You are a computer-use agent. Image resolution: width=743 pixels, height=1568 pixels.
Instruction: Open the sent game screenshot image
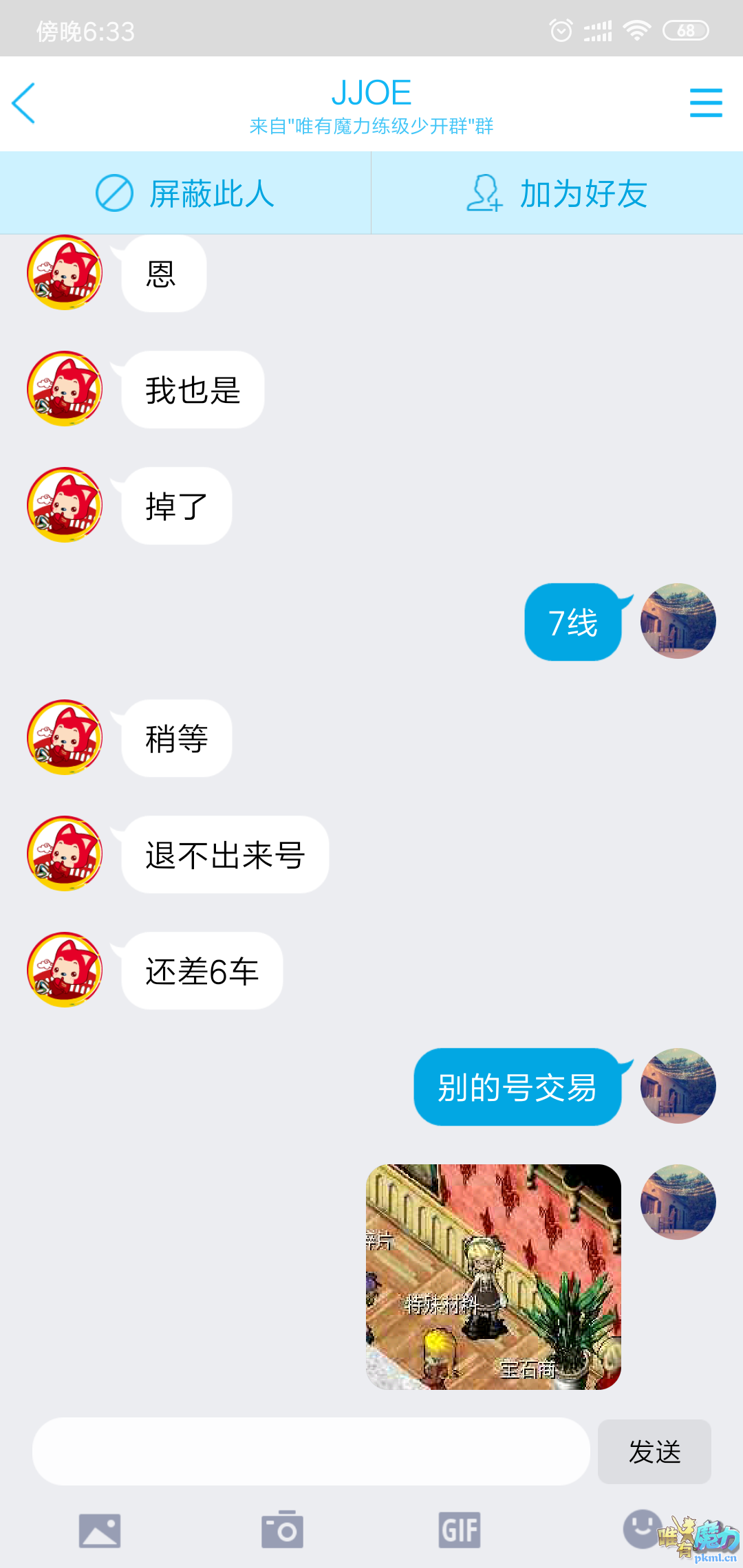[493, 1276]
